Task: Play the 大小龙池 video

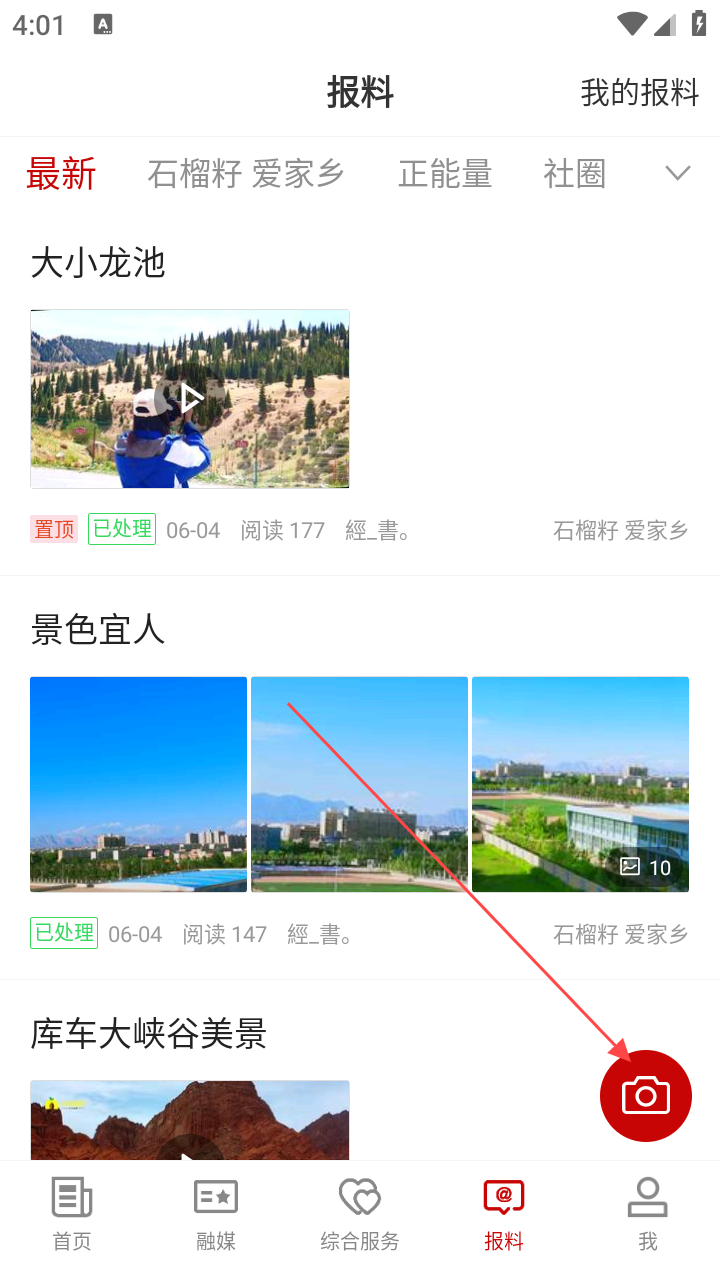Action: click(189, 399)
